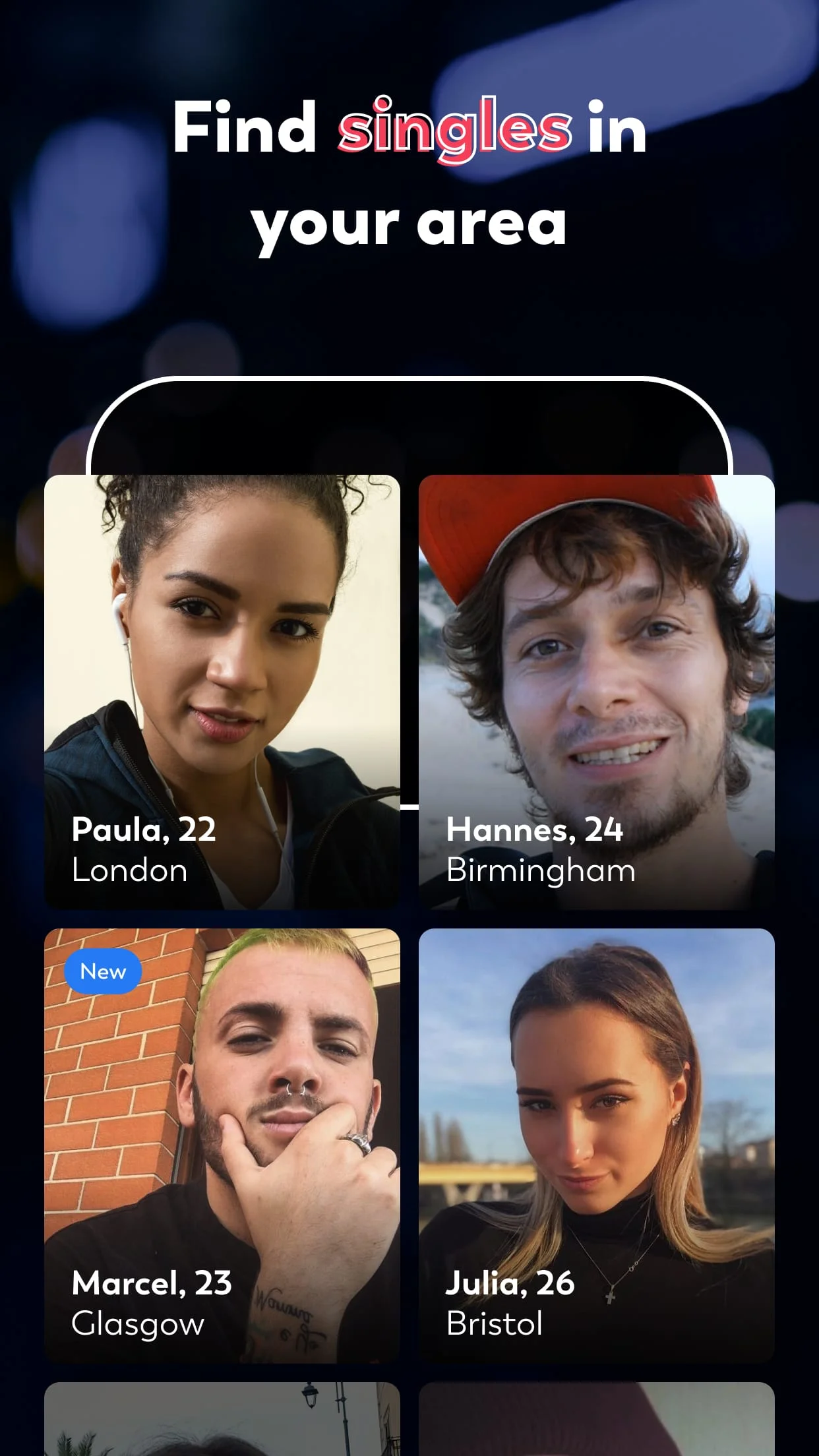
Task: Click the highlighted word singles in heading
Action: (x=455, y=130)
